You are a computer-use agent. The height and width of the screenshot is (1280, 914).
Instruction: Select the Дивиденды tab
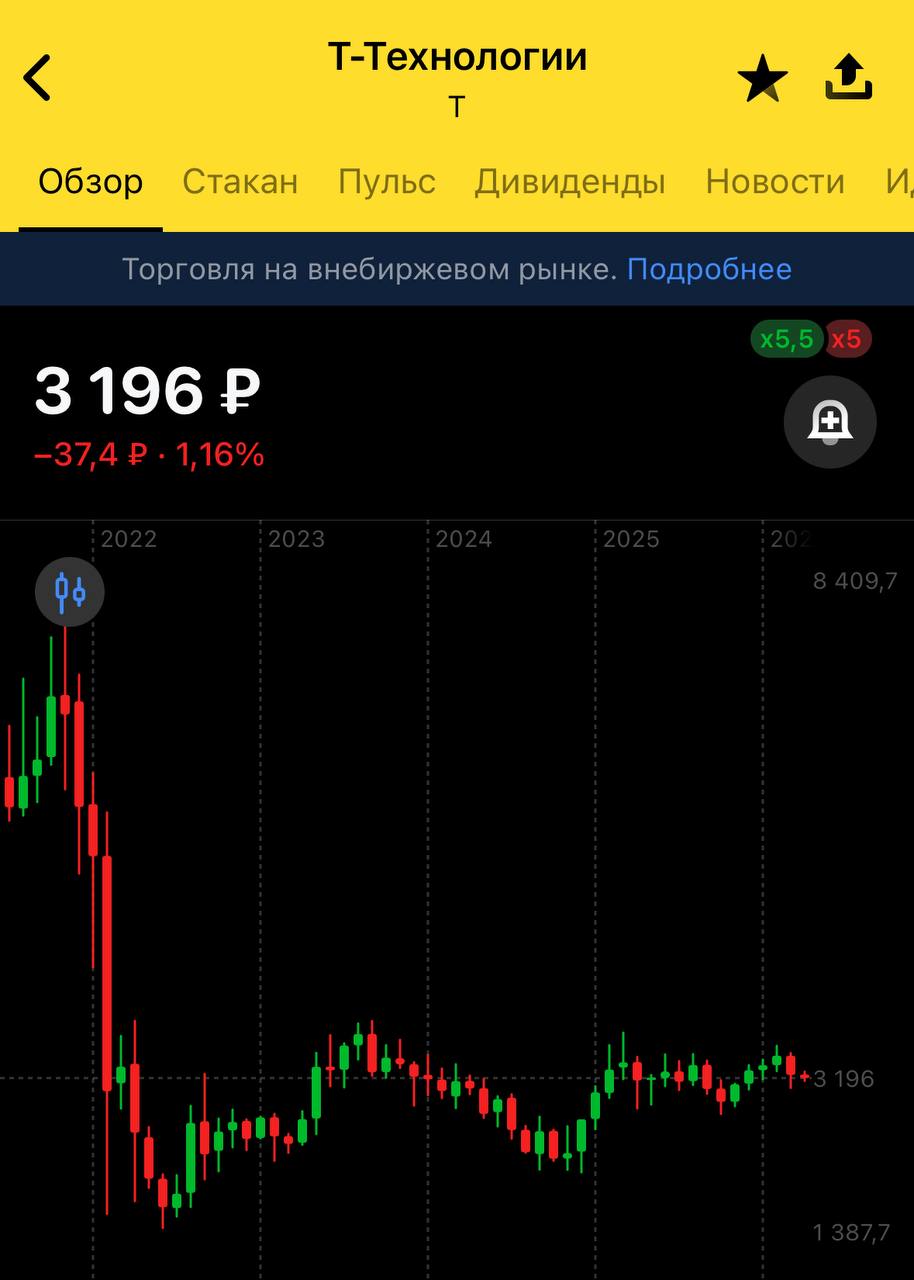pos(570,182)
